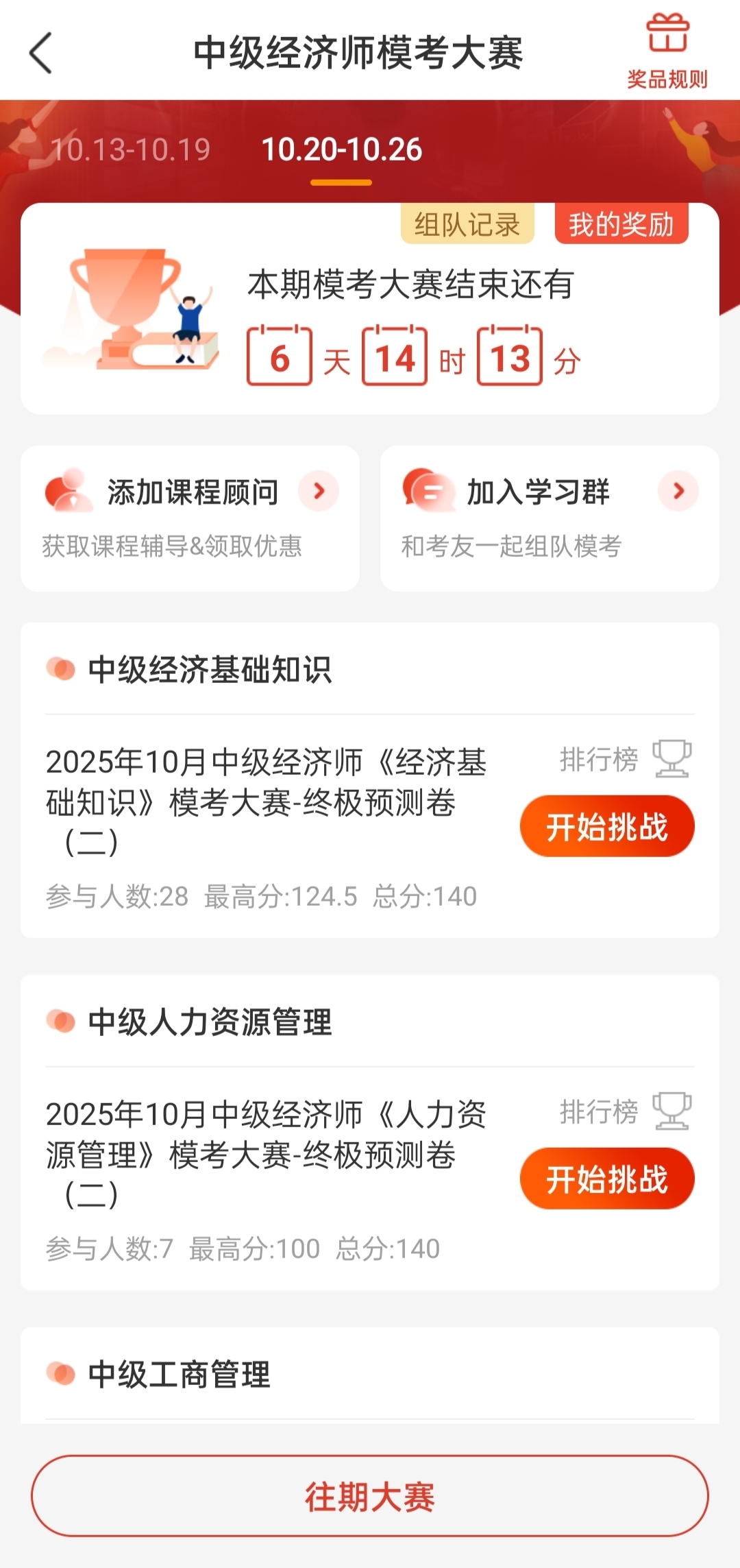Select the 10.20-10.26 period tab
The height and width of the screenshot is (1568, 740).
pos(341,149)
